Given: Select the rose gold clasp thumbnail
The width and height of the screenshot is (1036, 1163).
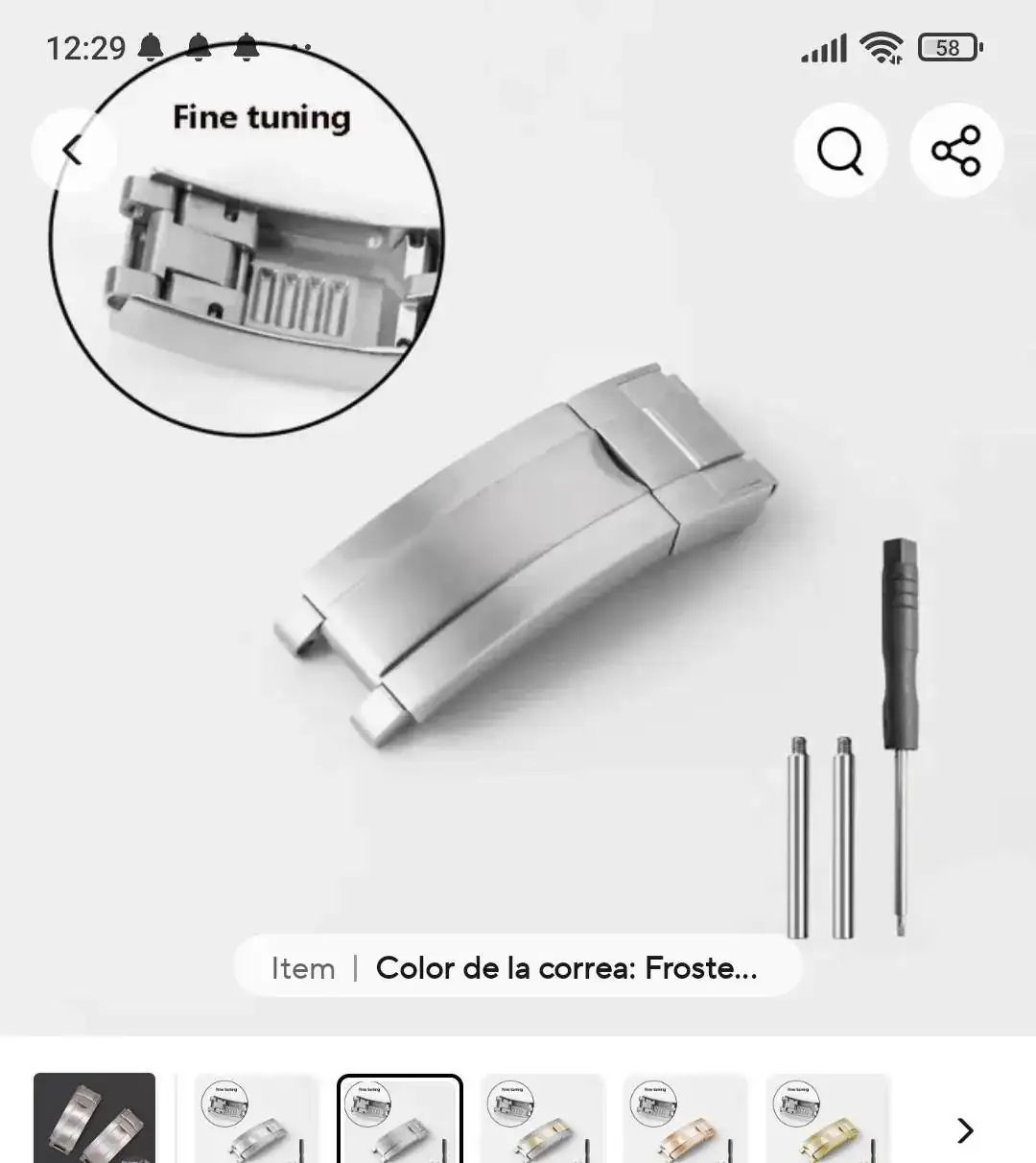Looking at the screenshot, I should (685, 1119).
